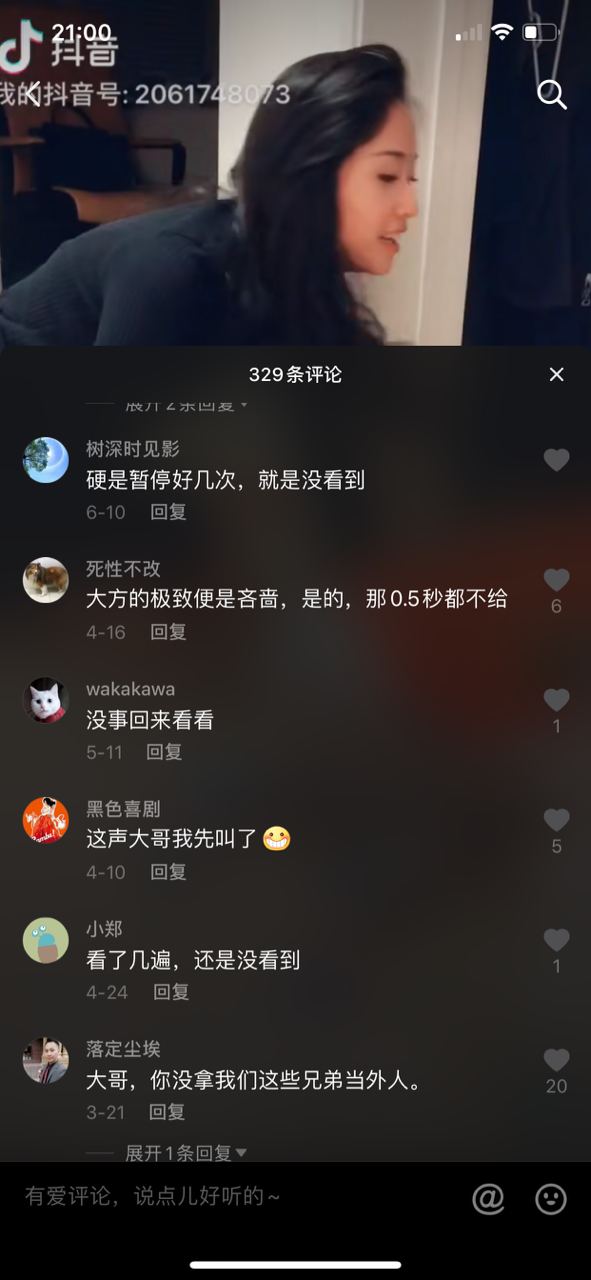Tap 回复 under wakakawa's comment
This screenshot has height=1280, width=591.
point(165,752)
